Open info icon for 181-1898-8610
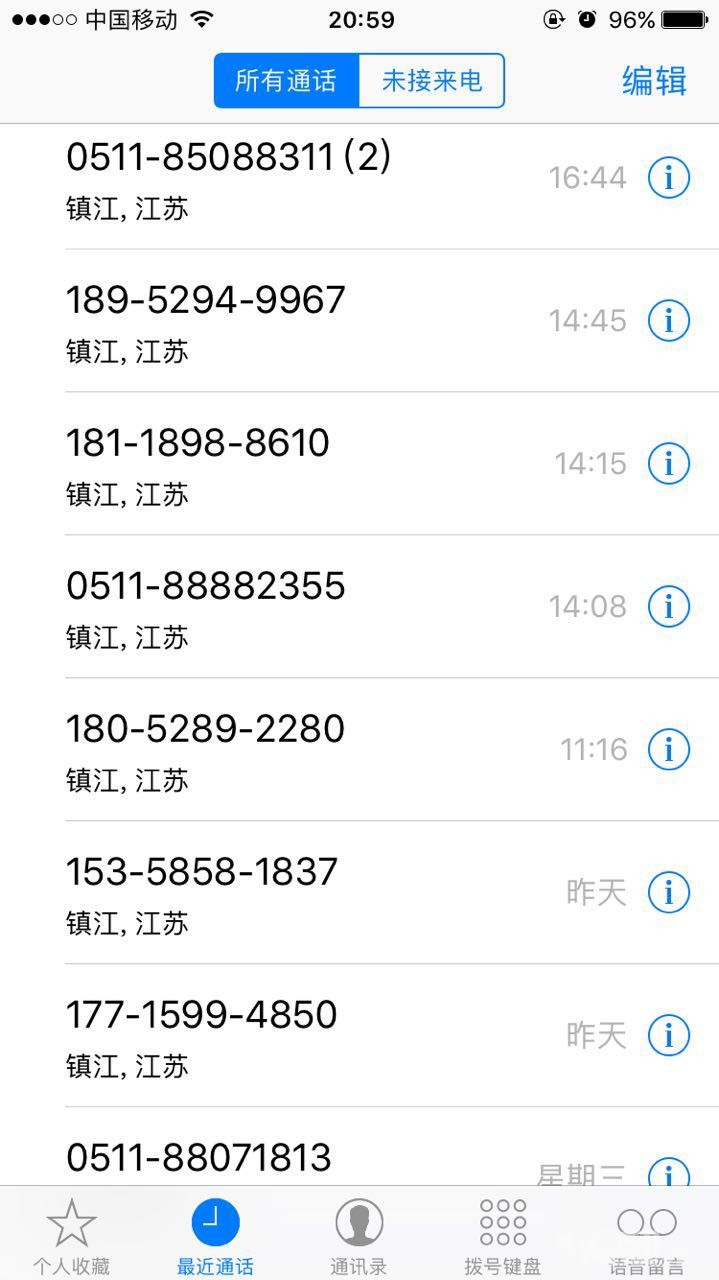The height and width of the screenshot is (1280, 719). click(669, 464)
